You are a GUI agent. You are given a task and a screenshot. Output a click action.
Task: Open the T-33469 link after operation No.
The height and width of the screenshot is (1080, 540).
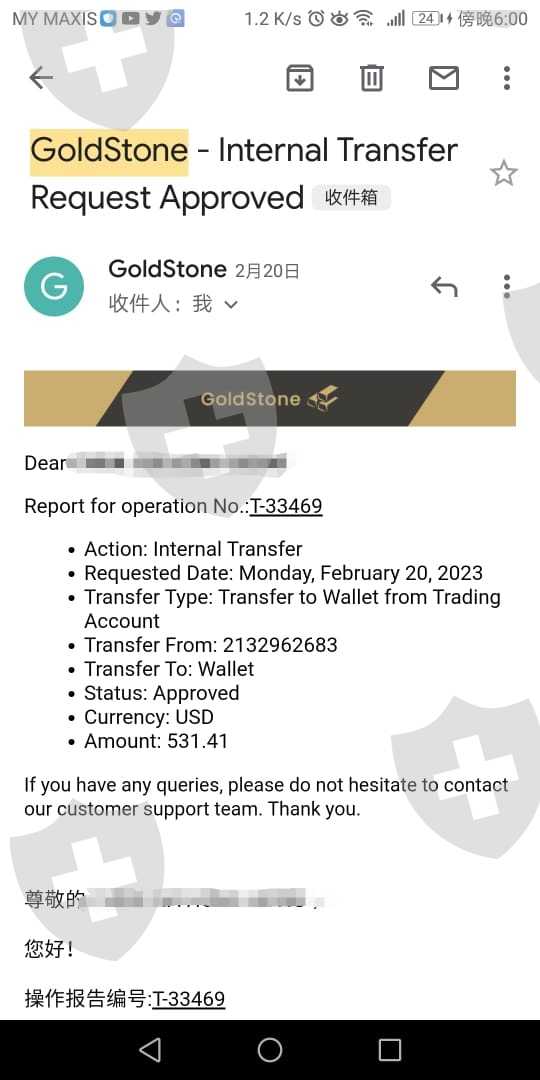click(x=286, y=507)
